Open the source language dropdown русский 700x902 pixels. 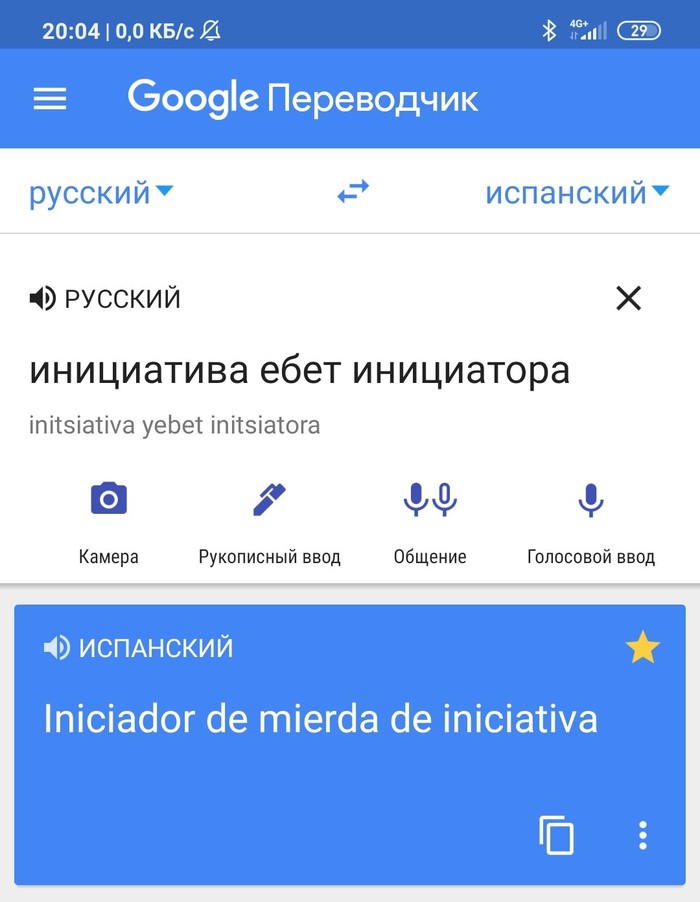coord(100,191)
